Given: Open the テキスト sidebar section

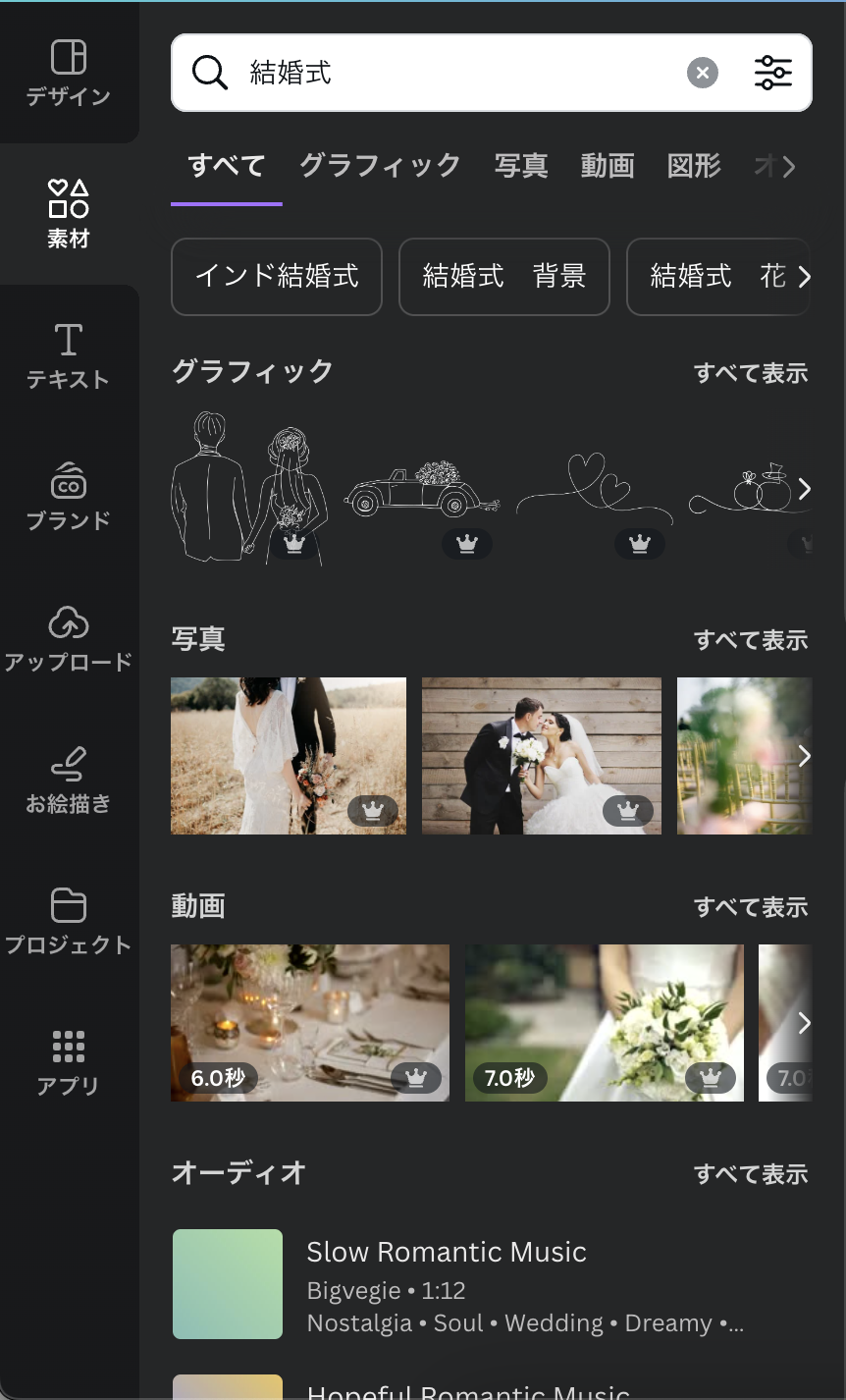Looking at the screenshot, I should click(69, 356).
